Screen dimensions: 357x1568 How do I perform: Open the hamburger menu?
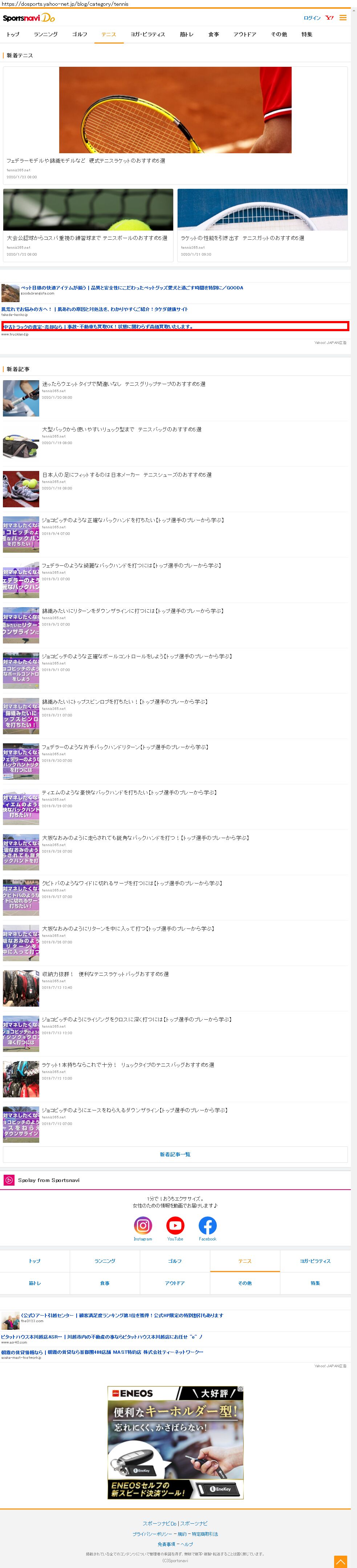(343, 18)
